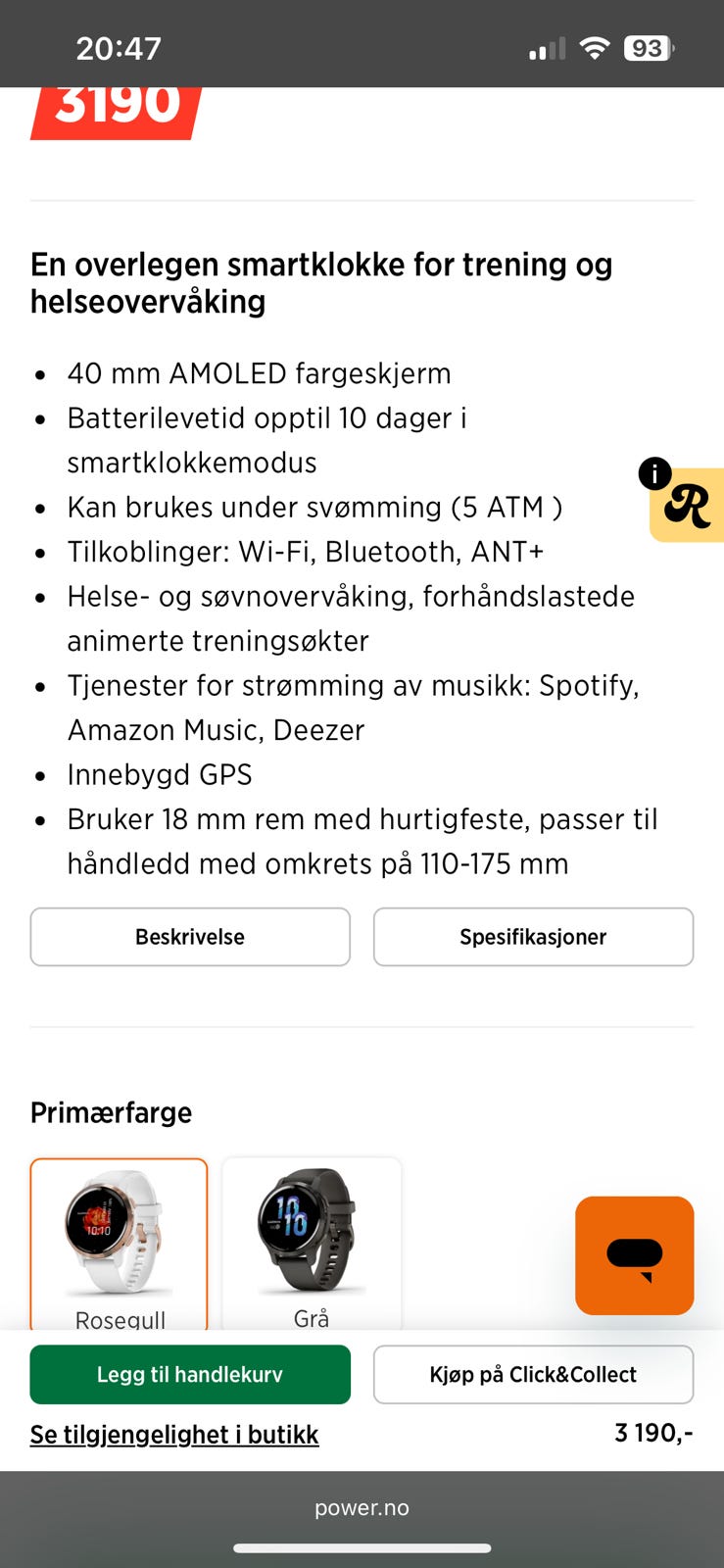
Task: Tap the battery indicator showing 93
Action: pos(647,45)
